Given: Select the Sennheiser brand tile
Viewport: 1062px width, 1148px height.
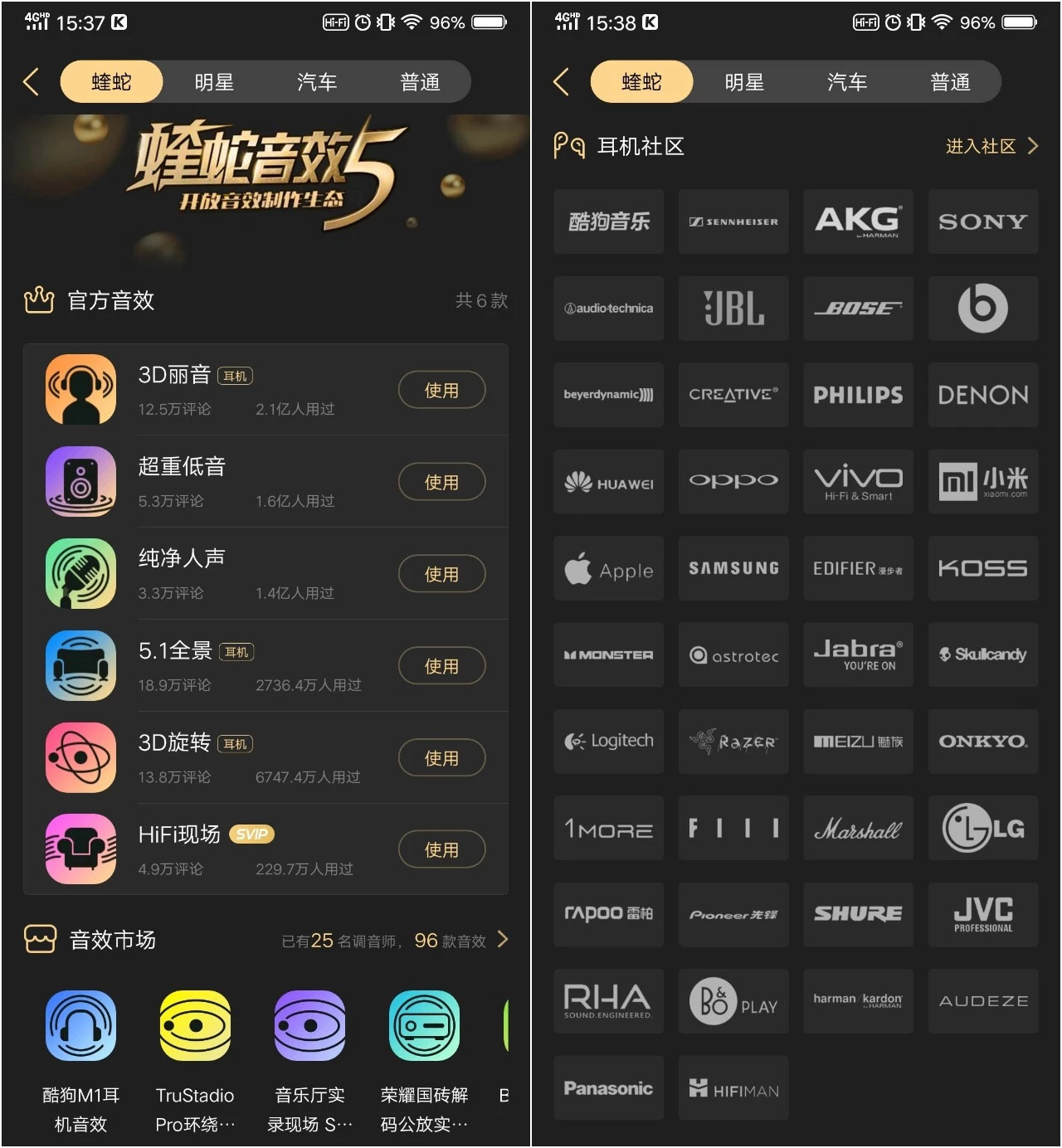Looking at the screenshot, I should [x=733, y=221].
